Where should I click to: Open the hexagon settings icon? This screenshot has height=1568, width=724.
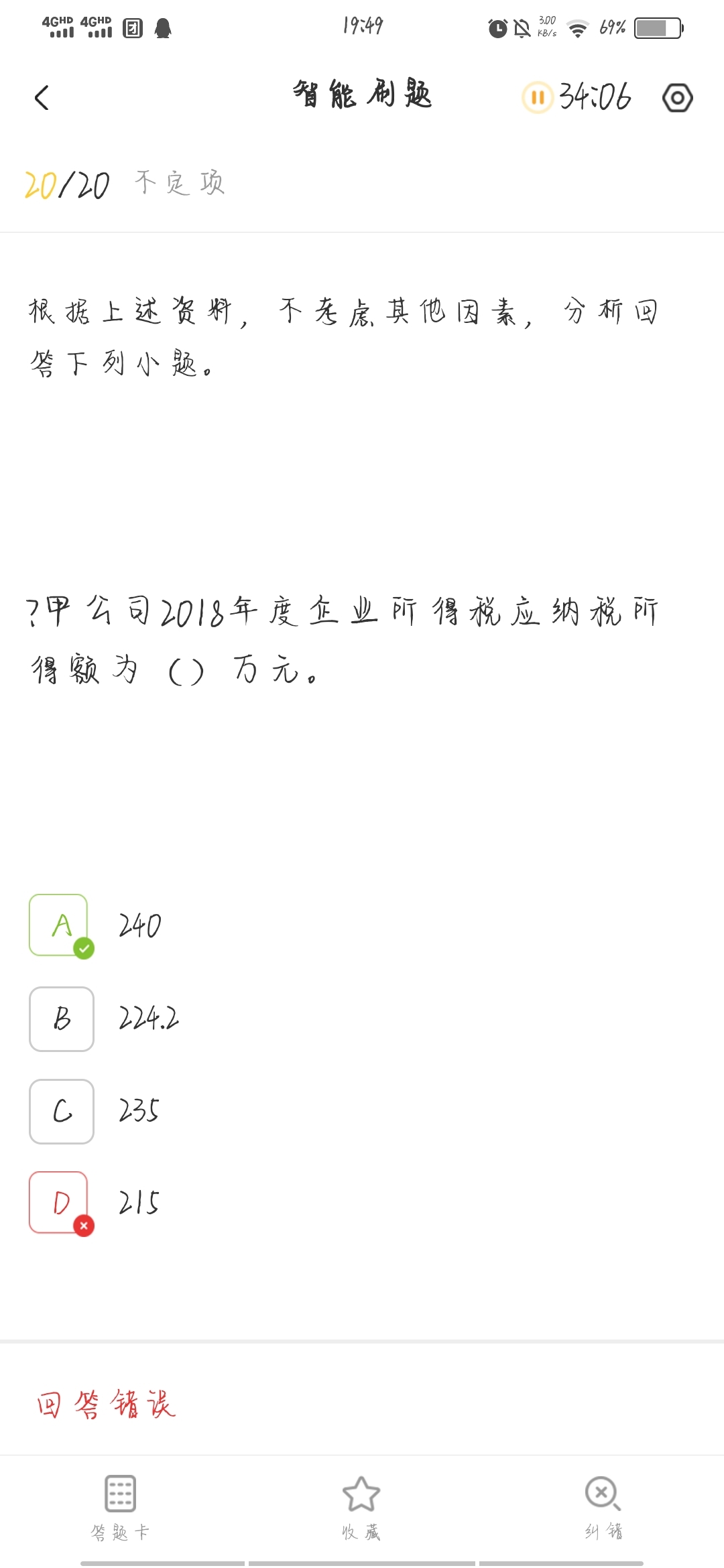[677, 98]
